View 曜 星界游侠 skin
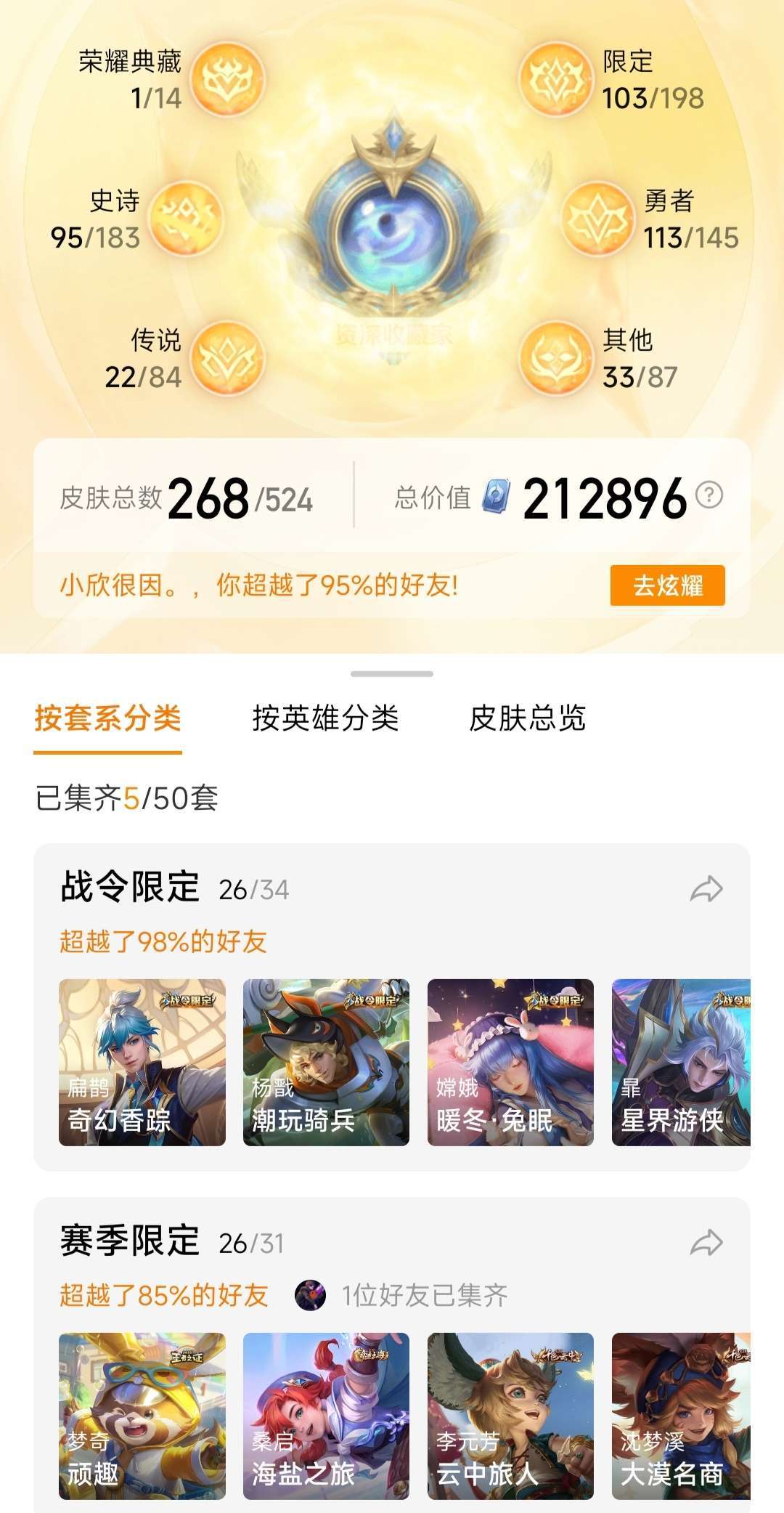The width and height of the screenshot is (784, 1513). [x=681, y=1062]
